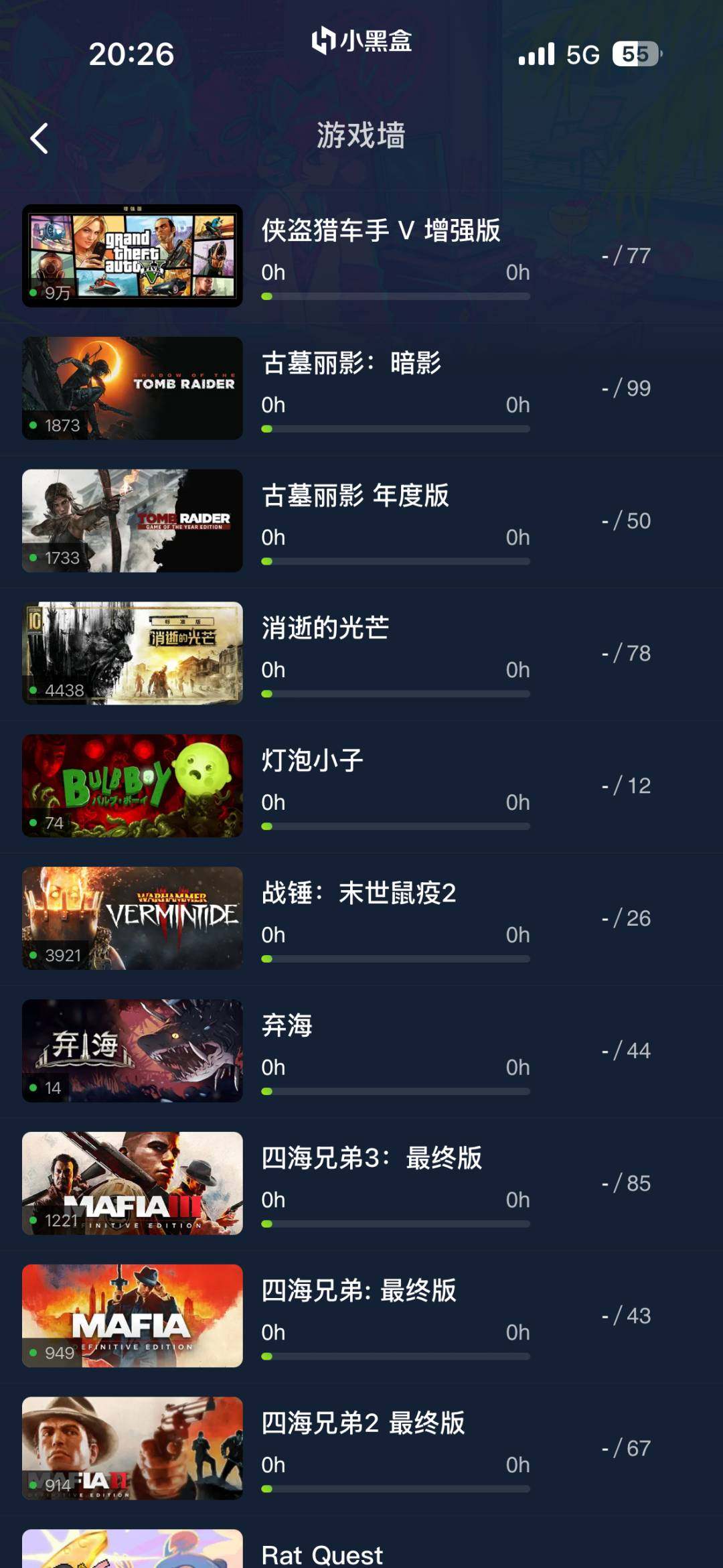Select the Bulb Boy game artwork

pyautogui.click(x=132, y=785)
